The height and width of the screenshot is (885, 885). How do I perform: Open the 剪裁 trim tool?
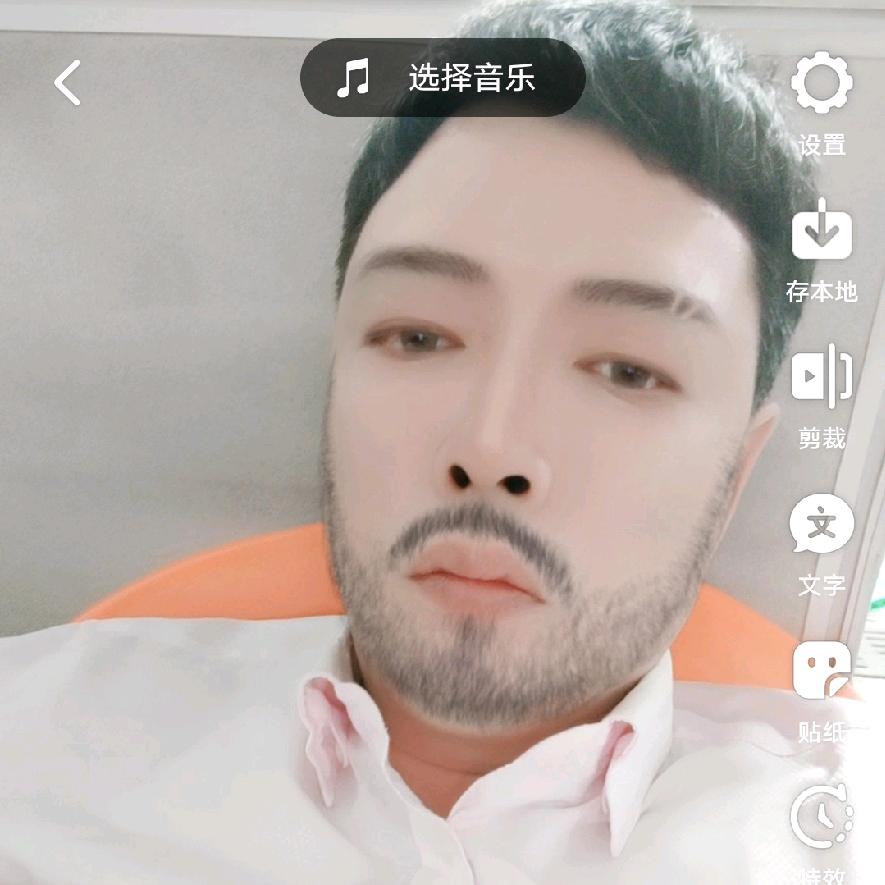[x=822, y=379]
